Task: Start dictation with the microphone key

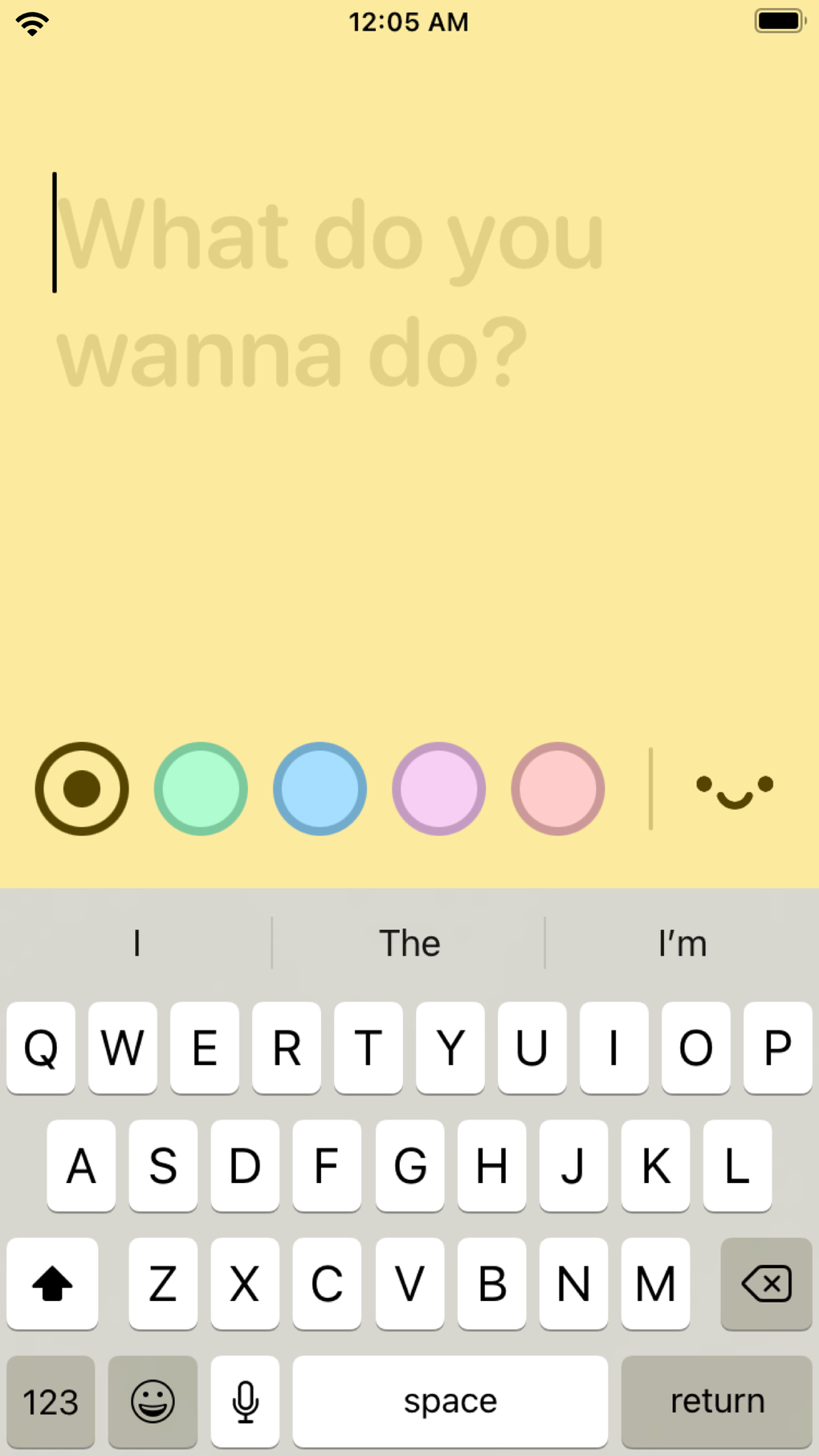Action: click(x=245, y=1401)
